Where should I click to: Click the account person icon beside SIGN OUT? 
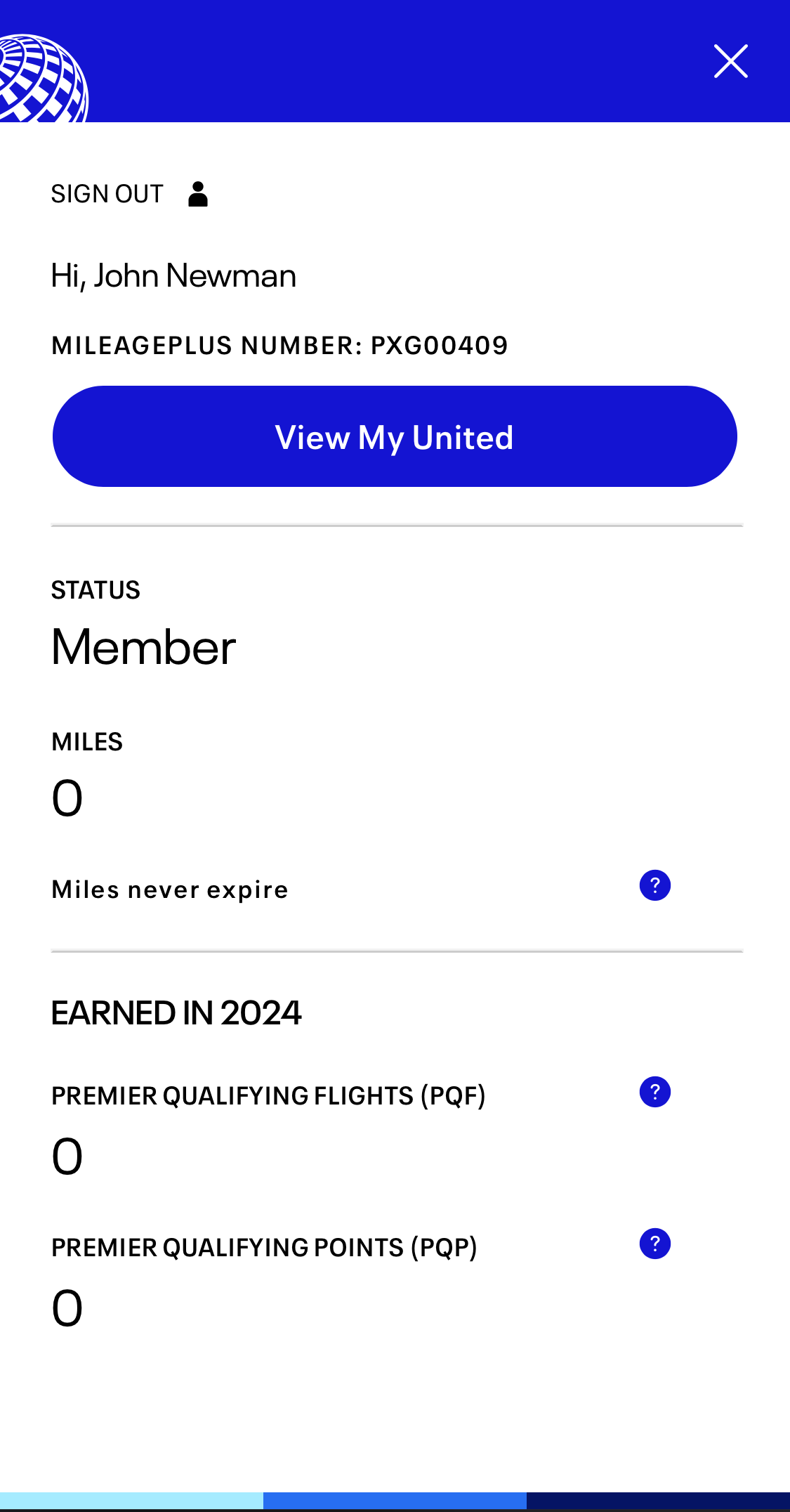tap(197, 192)
